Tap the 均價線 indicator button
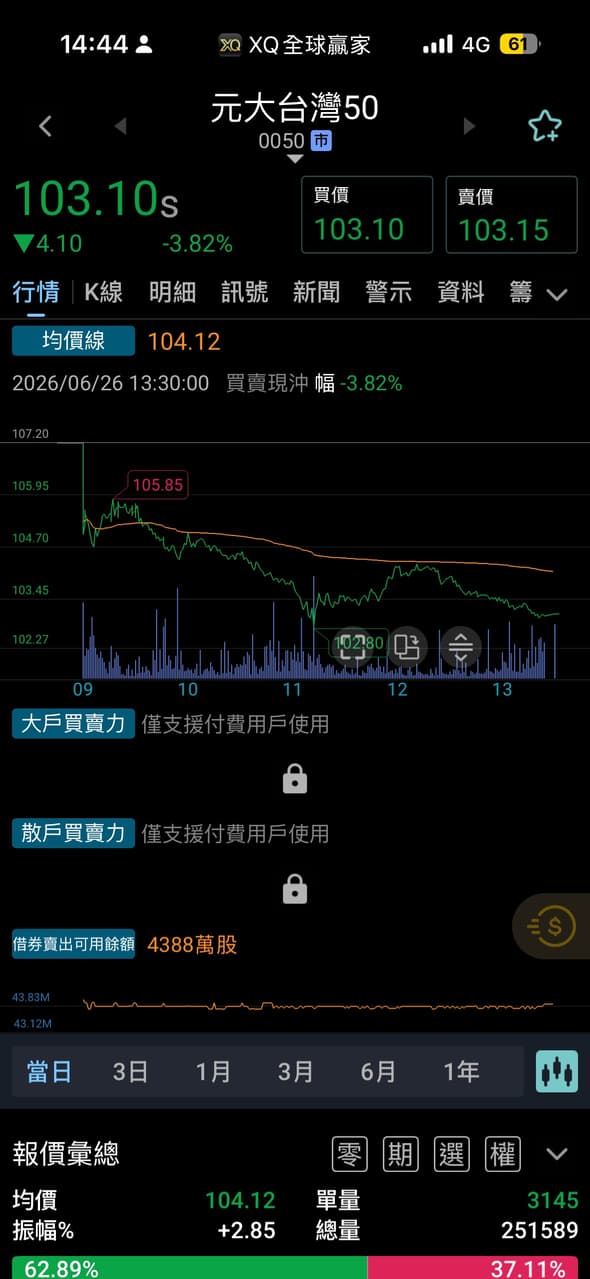 click(x=73, y=341)
